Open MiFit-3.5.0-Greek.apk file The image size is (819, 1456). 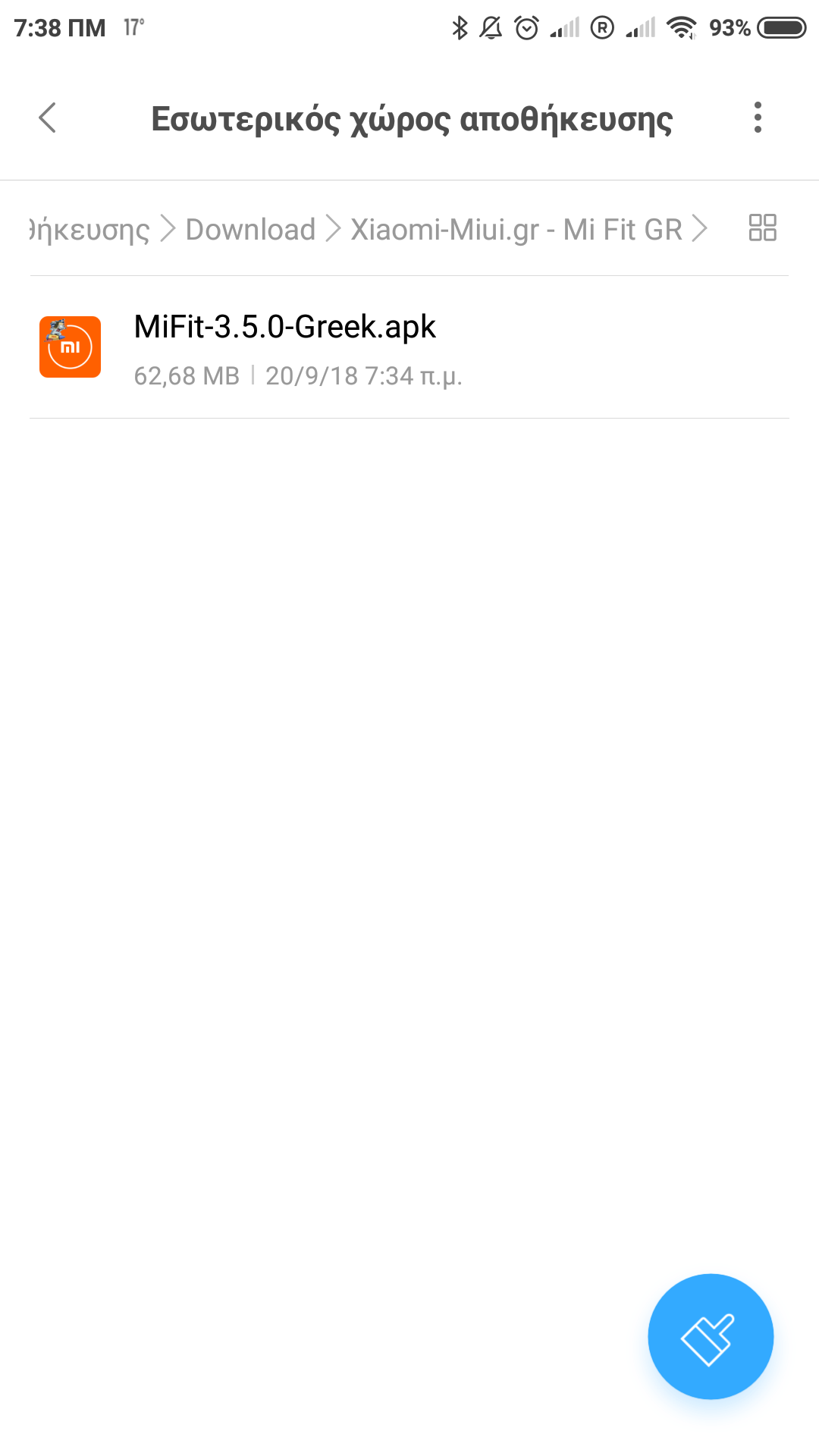pyautogui.click(x=285, y=347)
